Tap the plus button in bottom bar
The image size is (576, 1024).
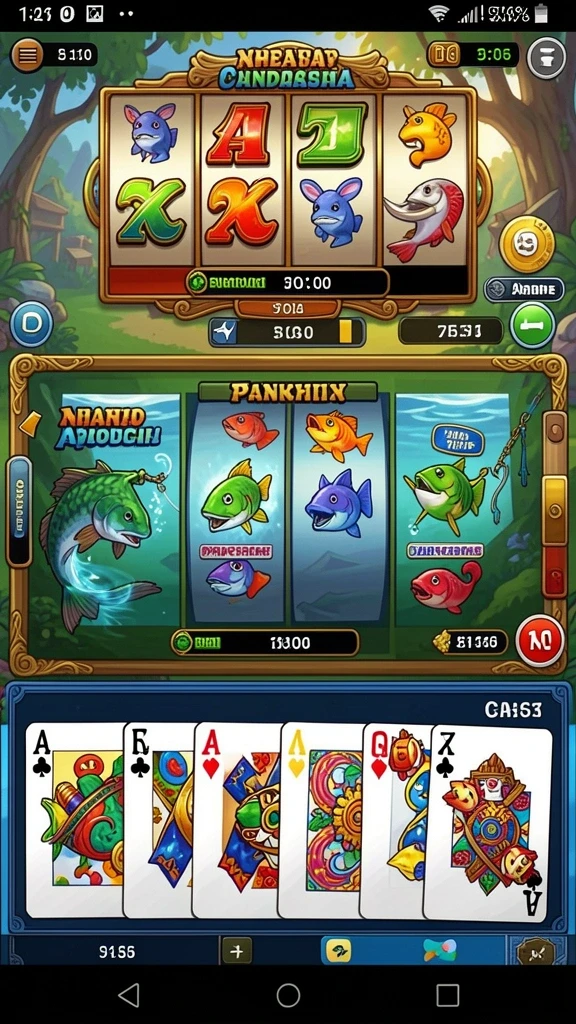(236, 952)
